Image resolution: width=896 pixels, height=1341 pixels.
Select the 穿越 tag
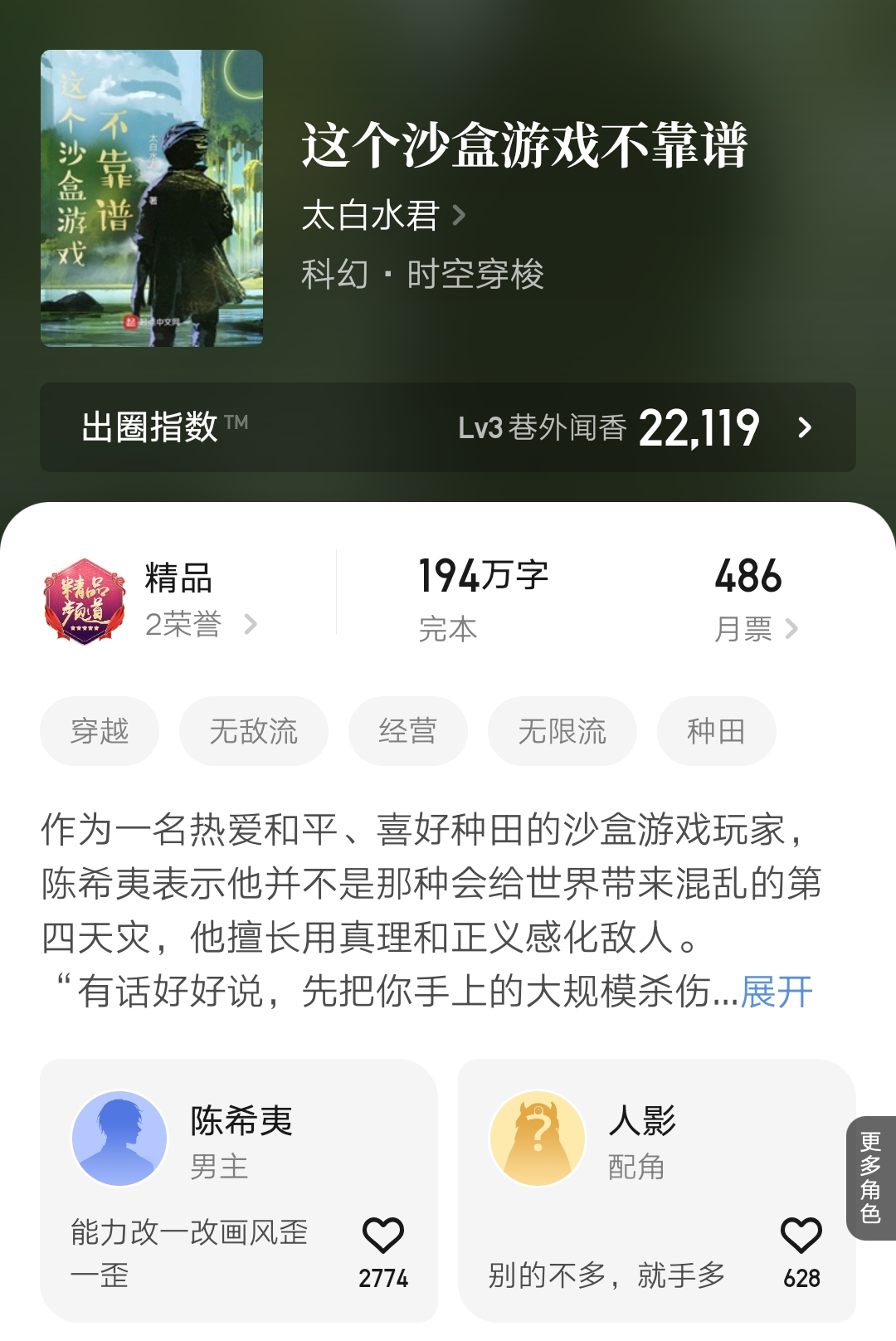click(x=100, y=730)
